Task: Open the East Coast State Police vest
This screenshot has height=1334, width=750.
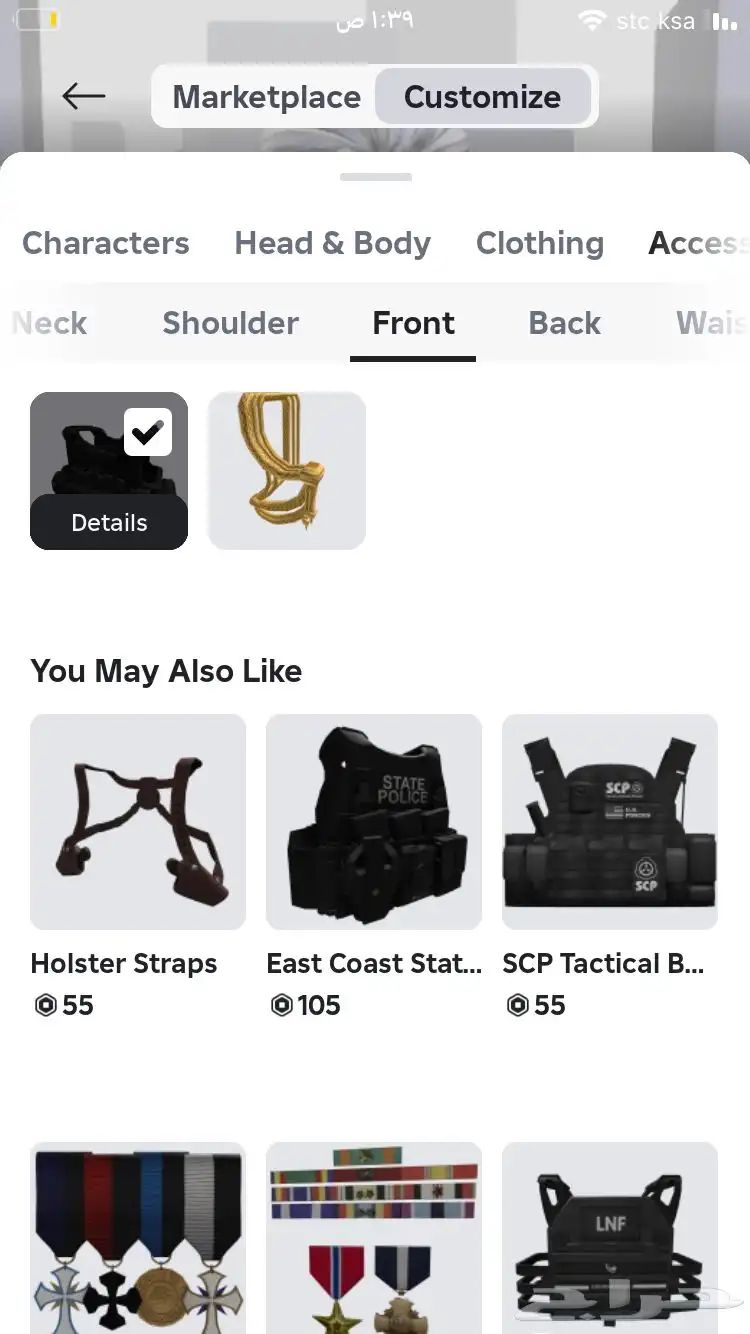Action: tap(373, 822)
